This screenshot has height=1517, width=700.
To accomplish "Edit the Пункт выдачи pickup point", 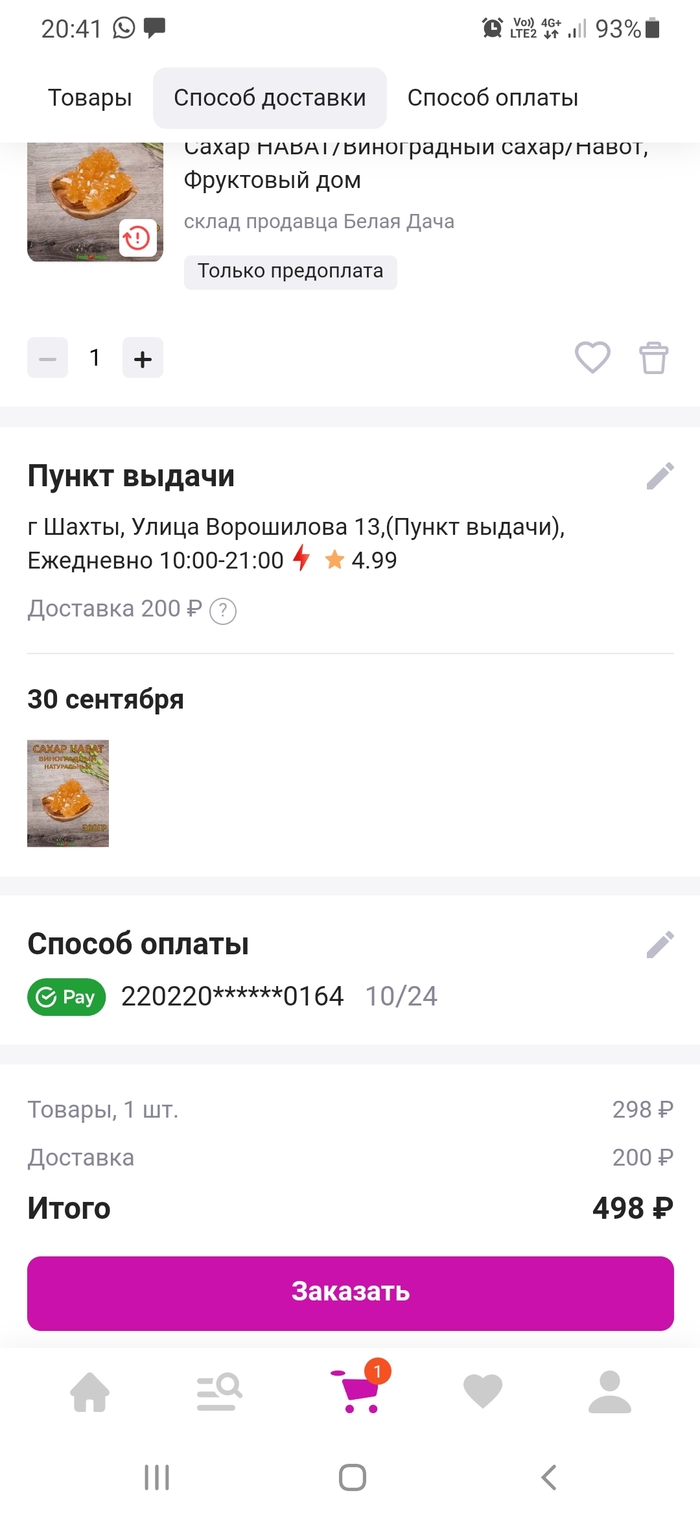I will coord(660,476).
